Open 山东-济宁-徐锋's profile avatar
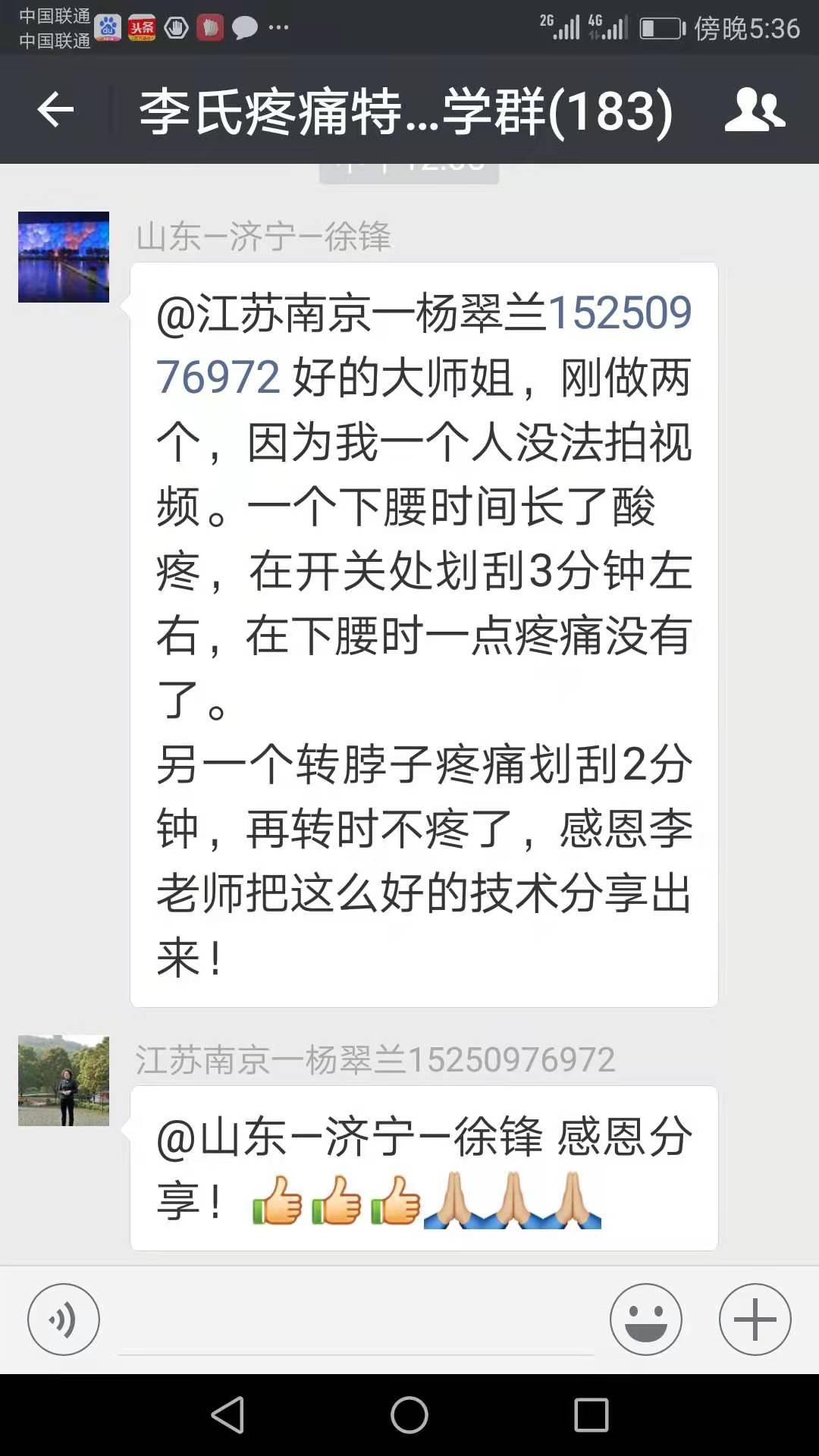The image size is (819, 1456). (64, 257)
